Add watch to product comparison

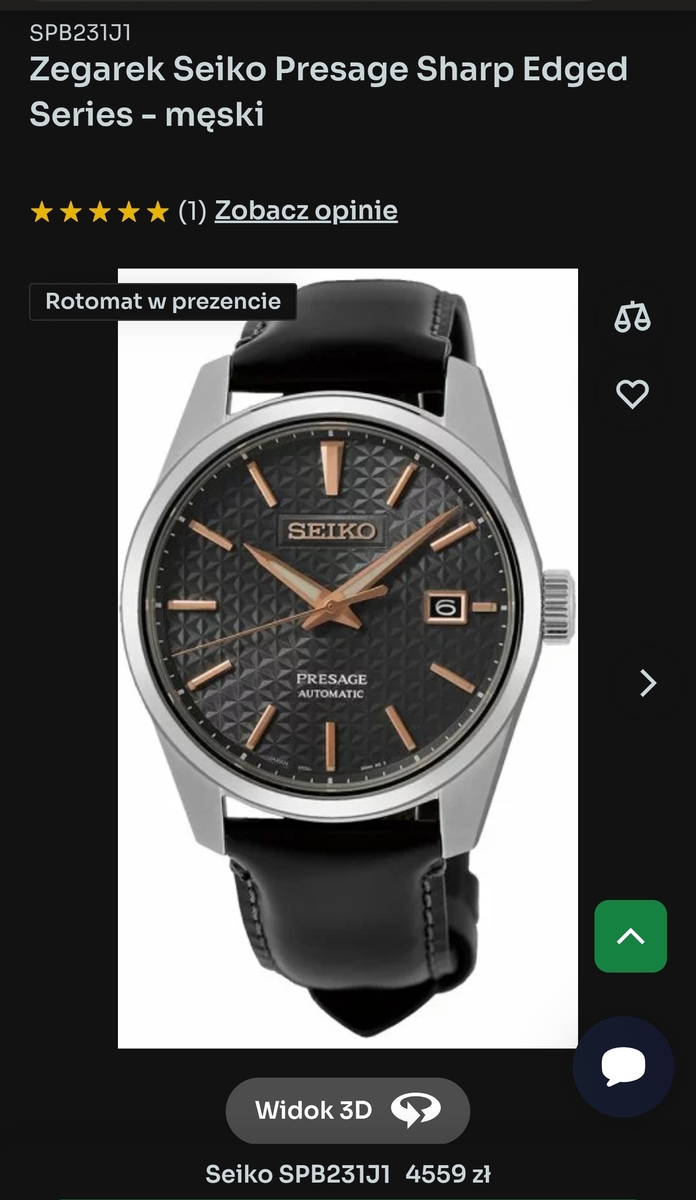tap(632, 317)
